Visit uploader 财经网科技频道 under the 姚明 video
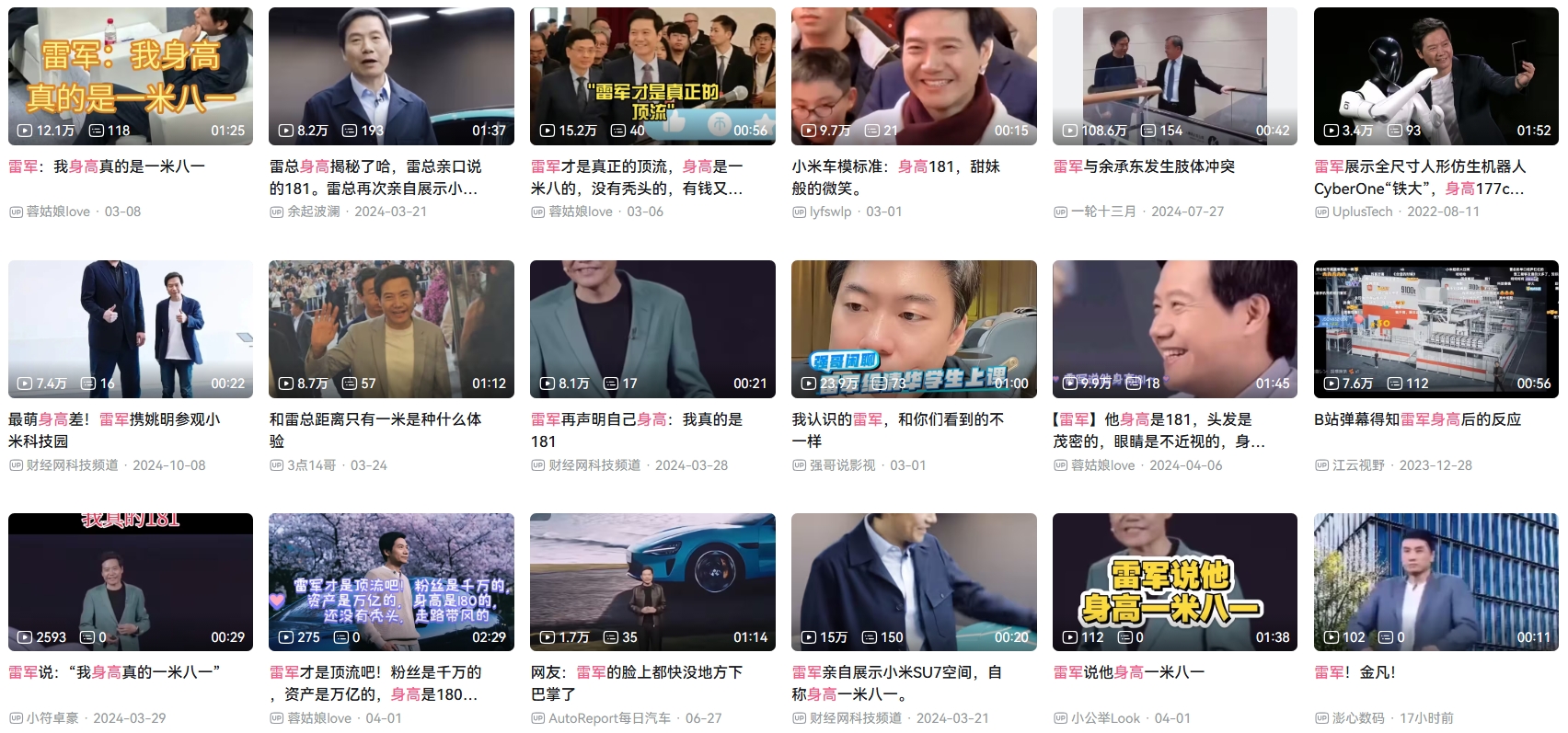The image size is (1568, 733). tap(72, 465)
